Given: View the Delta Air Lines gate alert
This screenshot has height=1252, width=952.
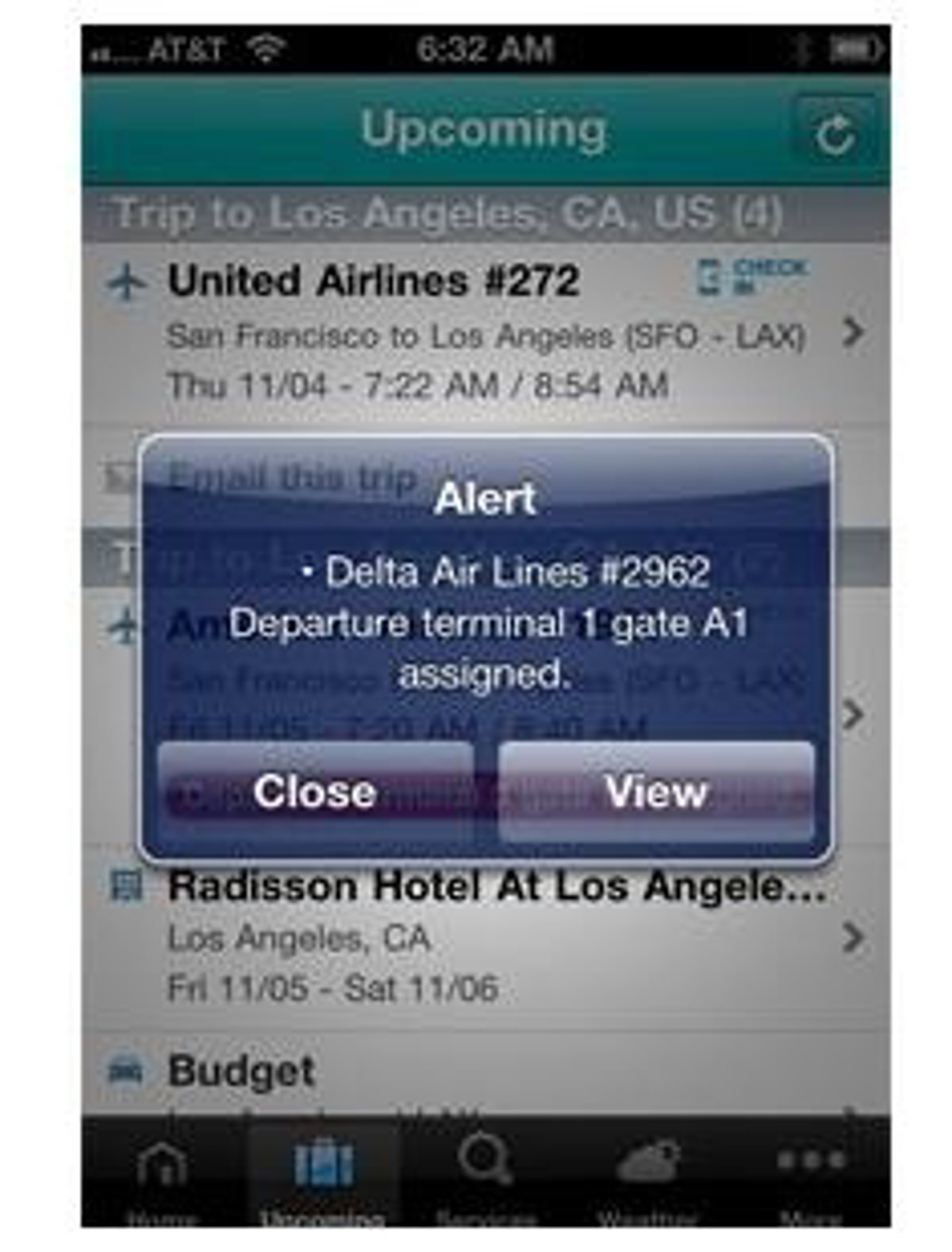Looking at the screenshot, I should click(x=656, y=791).
